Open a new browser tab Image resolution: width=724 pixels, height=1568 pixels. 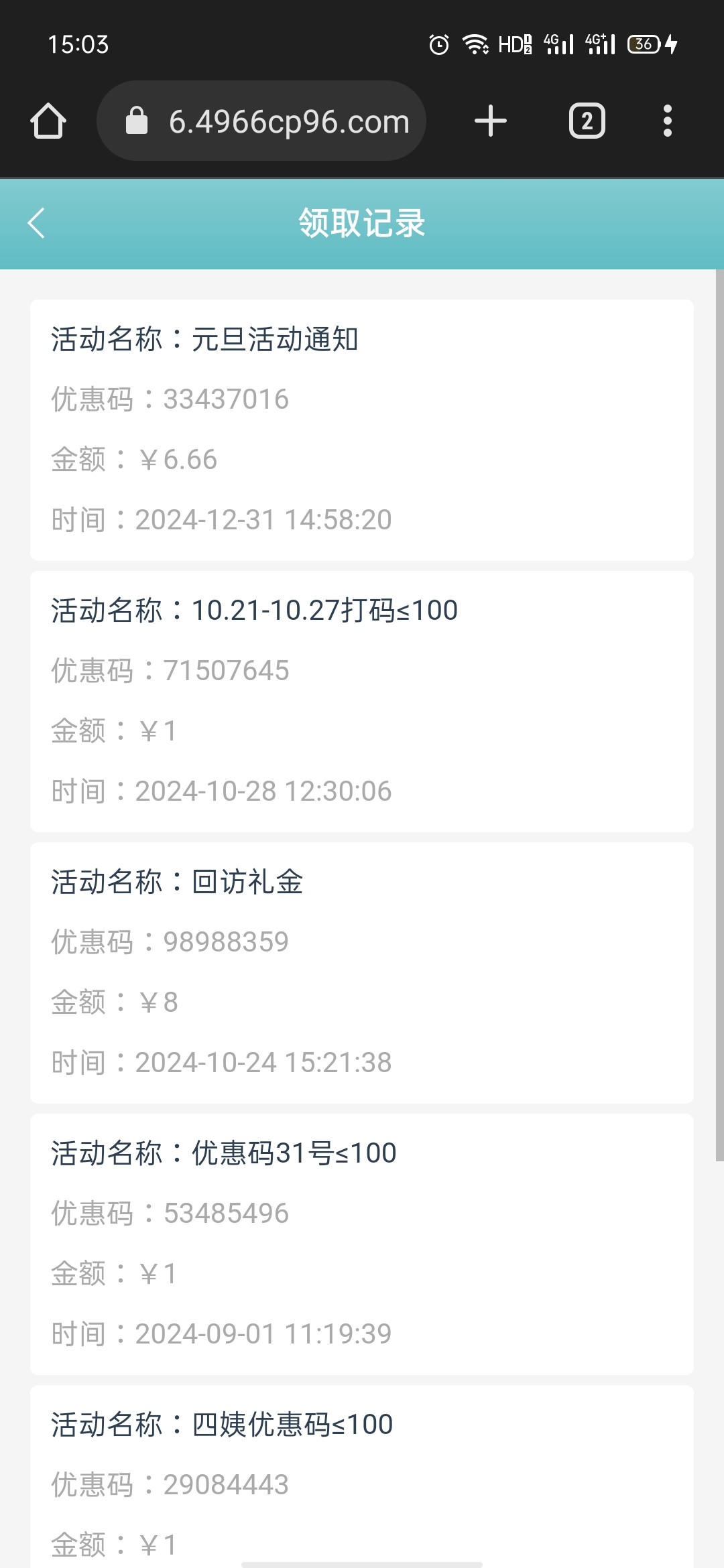point(491,121)
